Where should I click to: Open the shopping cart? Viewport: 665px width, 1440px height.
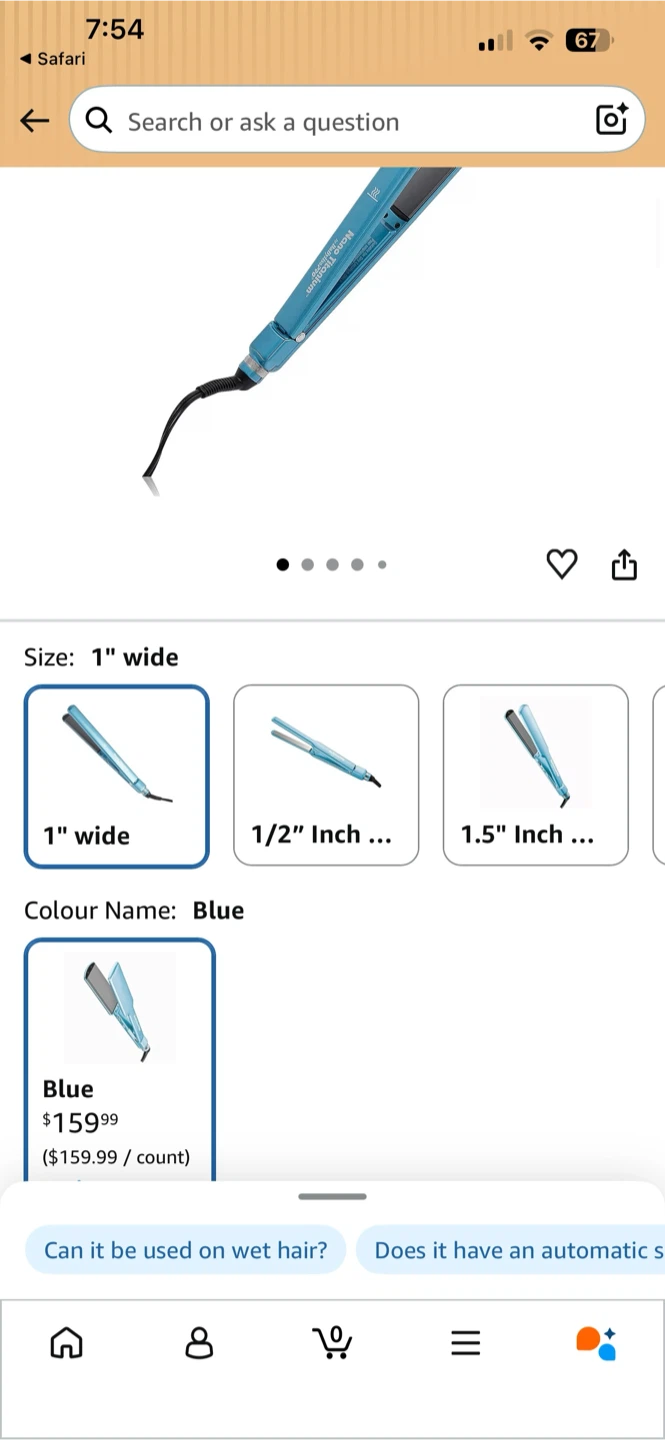[x=332, y=1342]
